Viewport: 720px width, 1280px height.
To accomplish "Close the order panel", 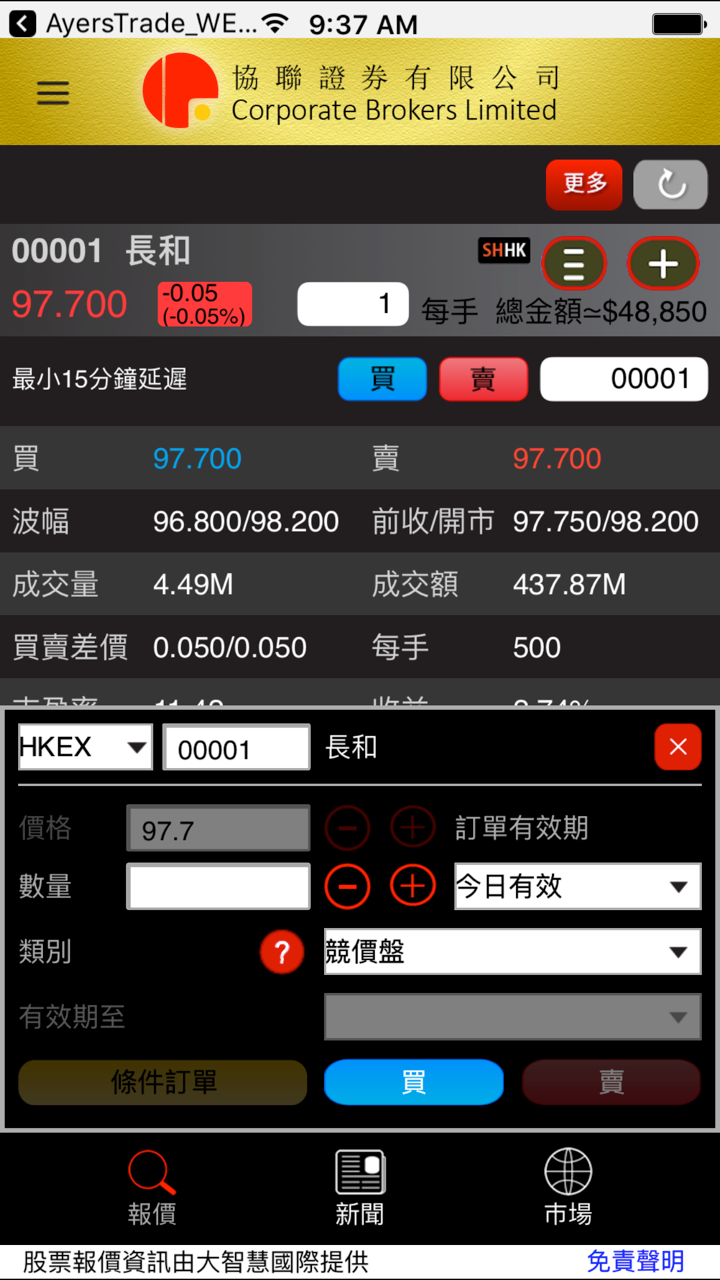I will [x=678, y=747].
